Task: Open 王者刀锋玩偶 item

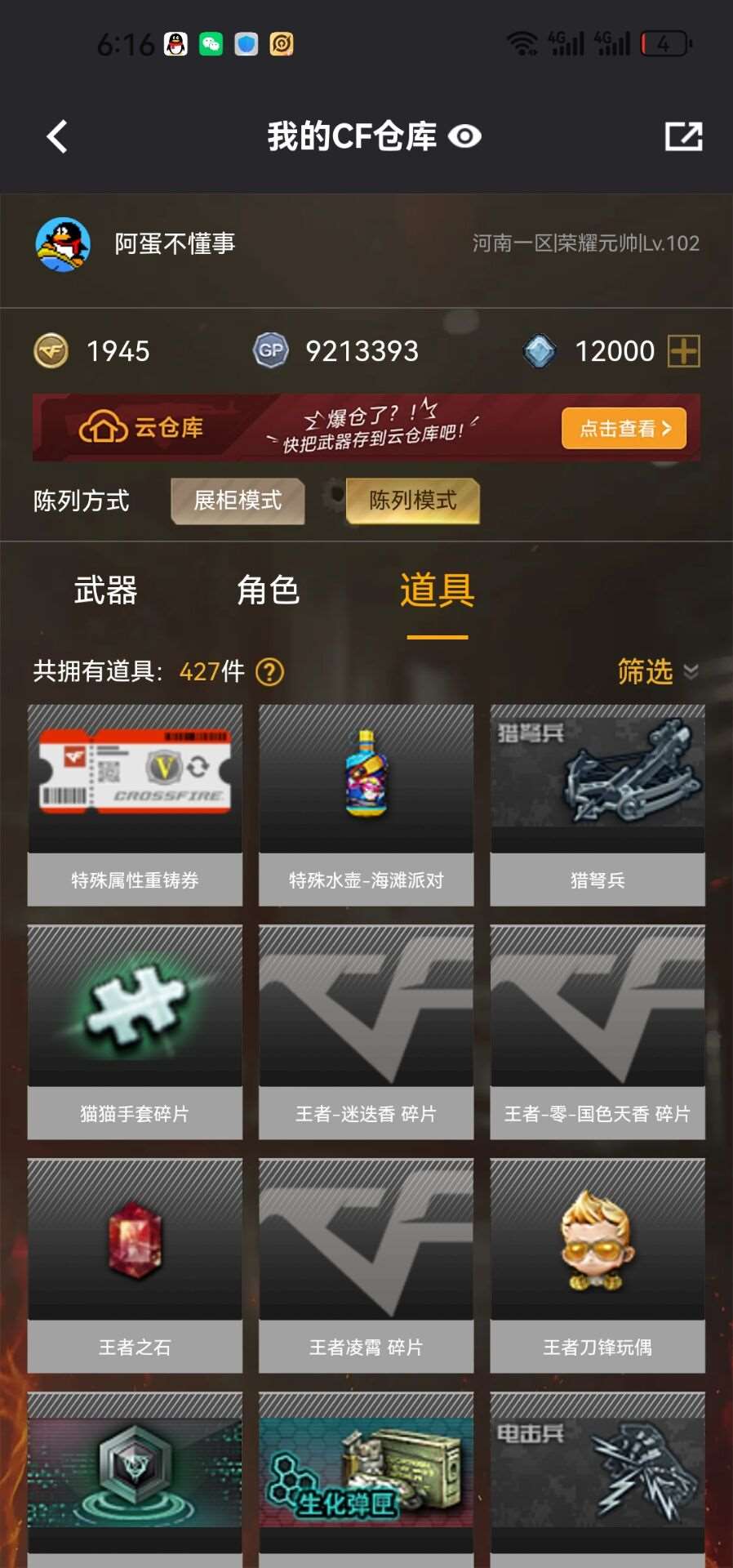Action: coord(597,1264)
